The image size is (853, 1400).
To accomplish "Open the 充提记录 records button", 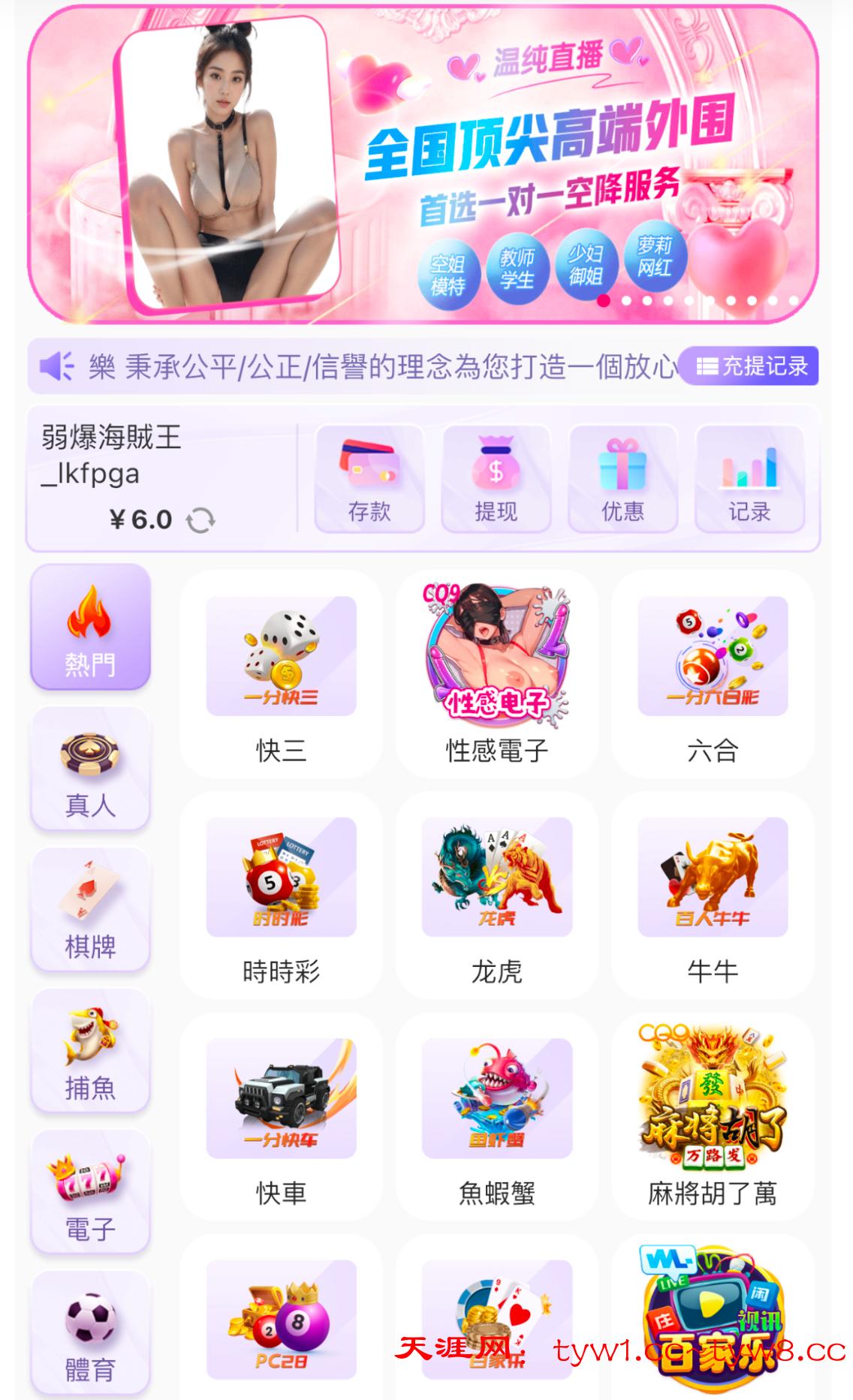I will (751, 366).
